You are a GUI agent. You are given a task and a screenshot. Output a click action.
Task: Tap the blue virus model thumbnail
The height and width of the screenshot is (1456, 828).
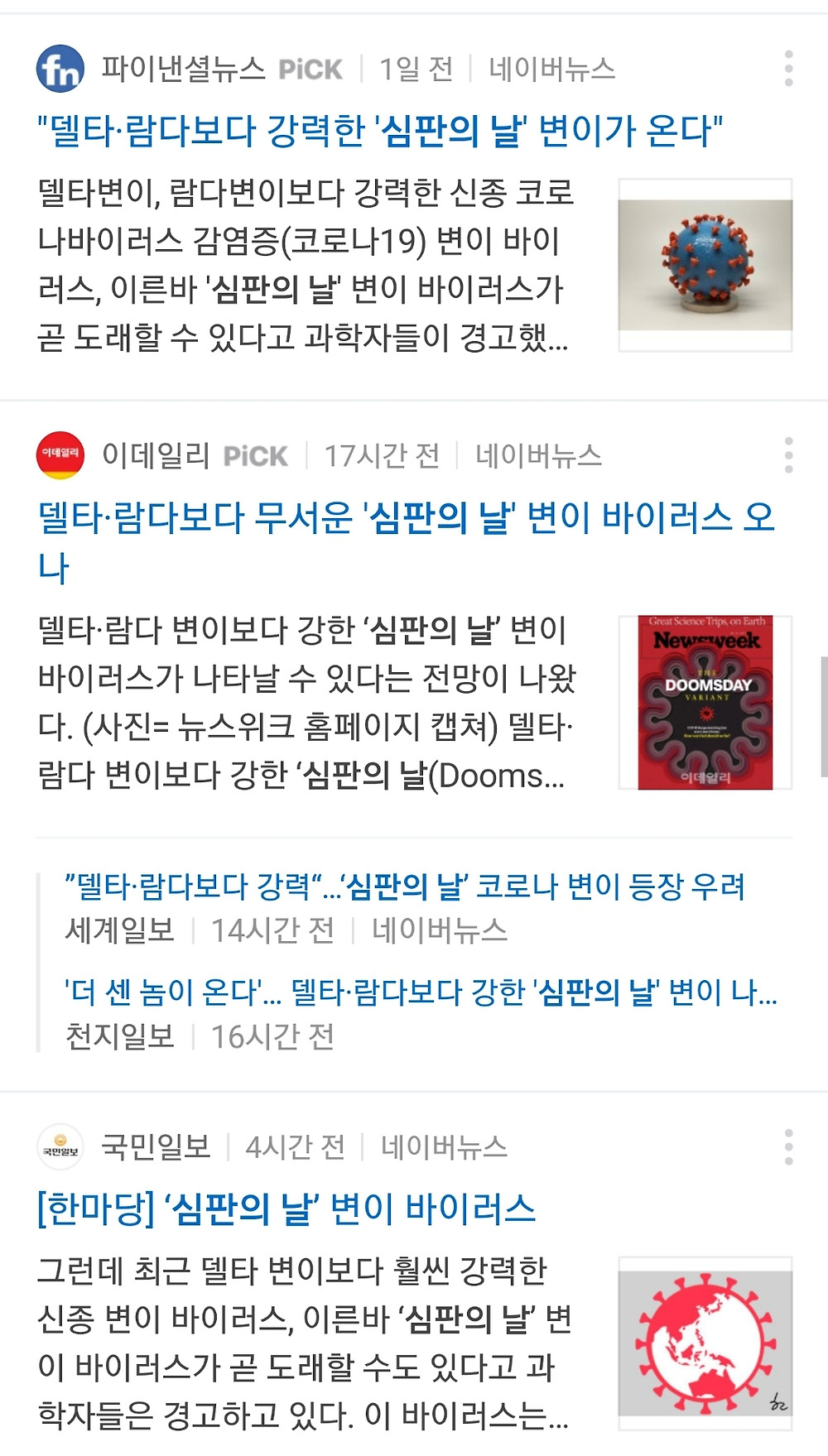705,265
